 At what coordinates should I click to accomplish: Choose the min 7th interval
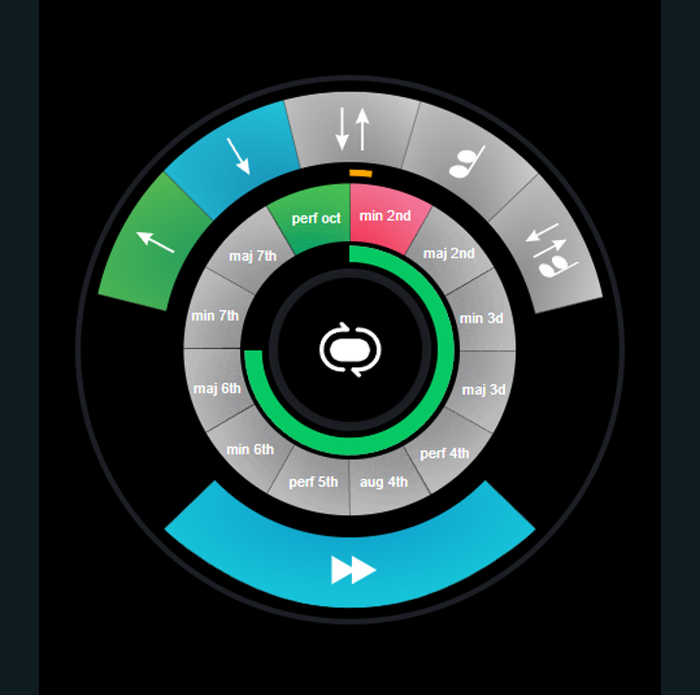click(x=215, y=316)
